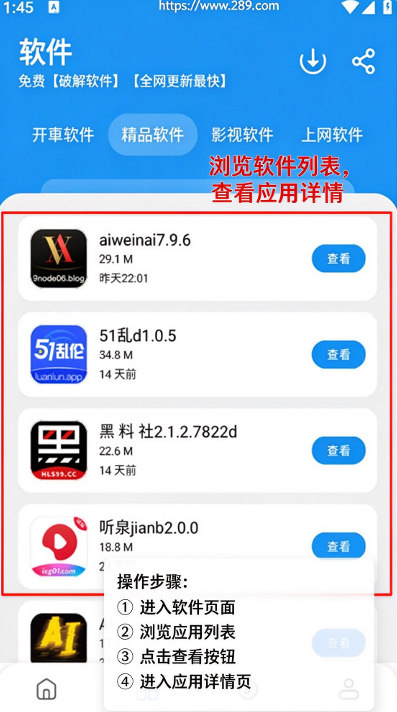Screen dimensions: 397x712
Task: Select the 精品软件 tab
Action: tap(153, 135)
